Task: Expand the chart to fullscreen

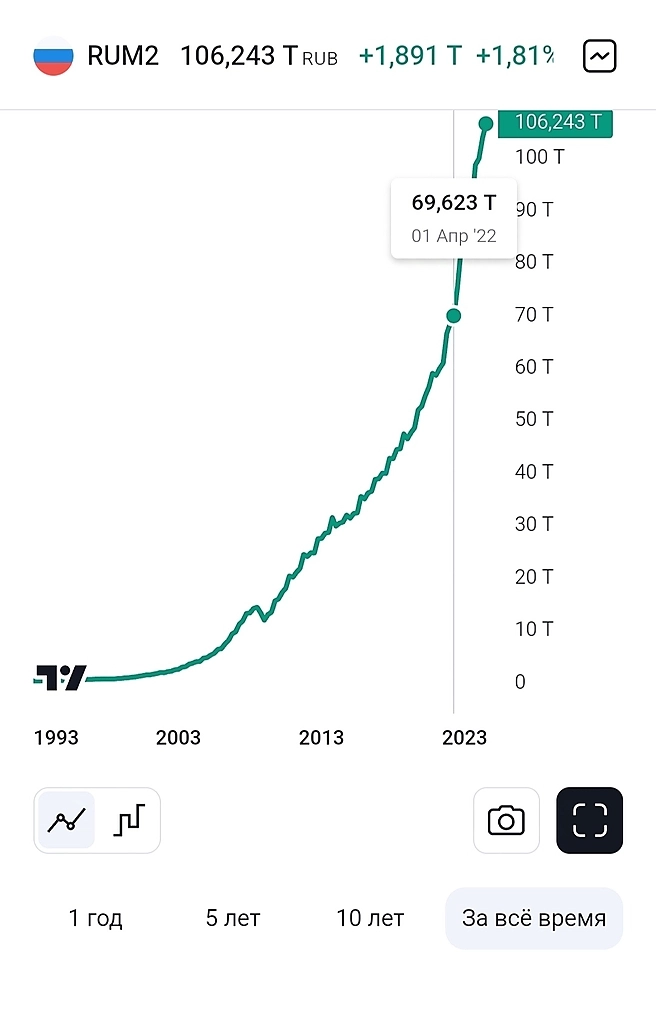Action: [x=589, y=821]
